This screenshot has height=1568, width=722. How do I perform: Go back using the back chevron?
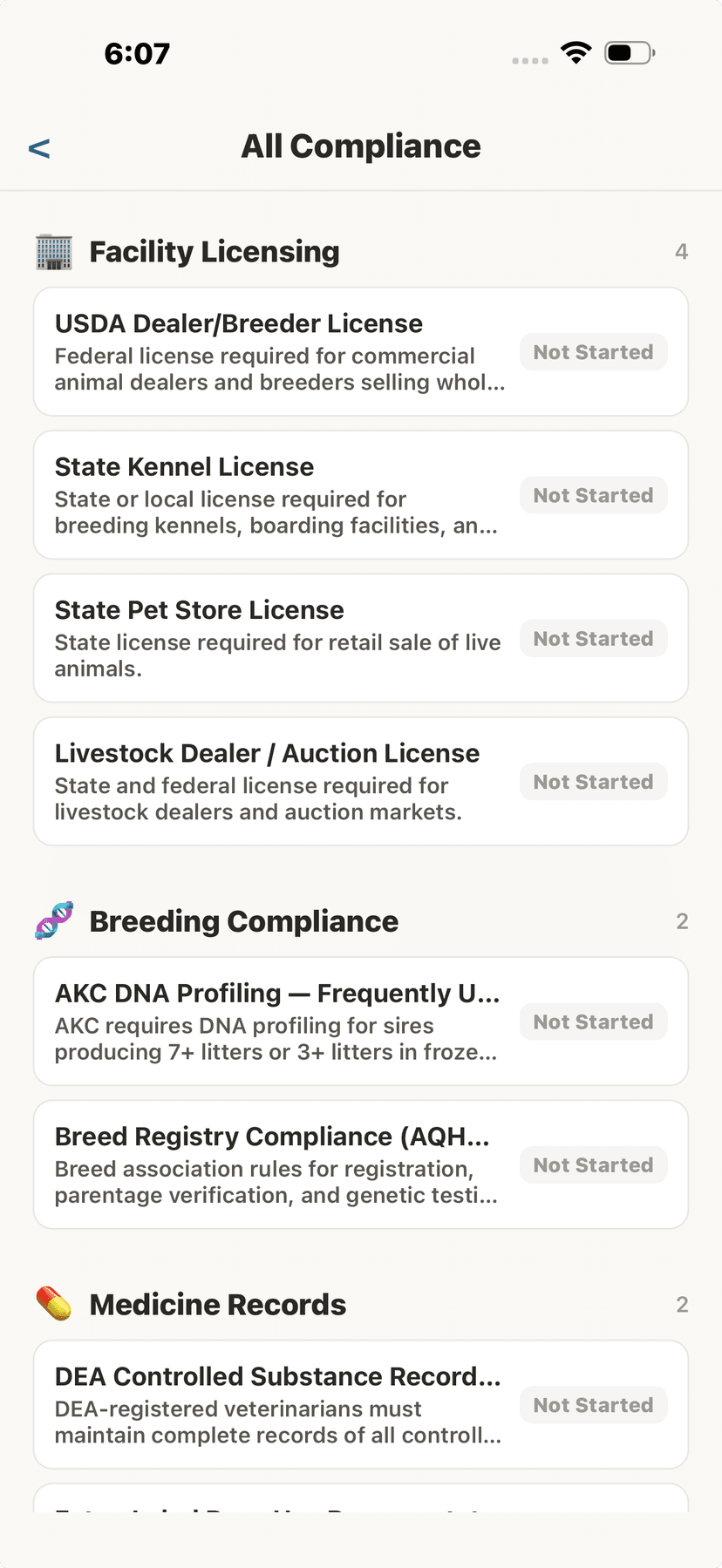click(x=39, y=148)
